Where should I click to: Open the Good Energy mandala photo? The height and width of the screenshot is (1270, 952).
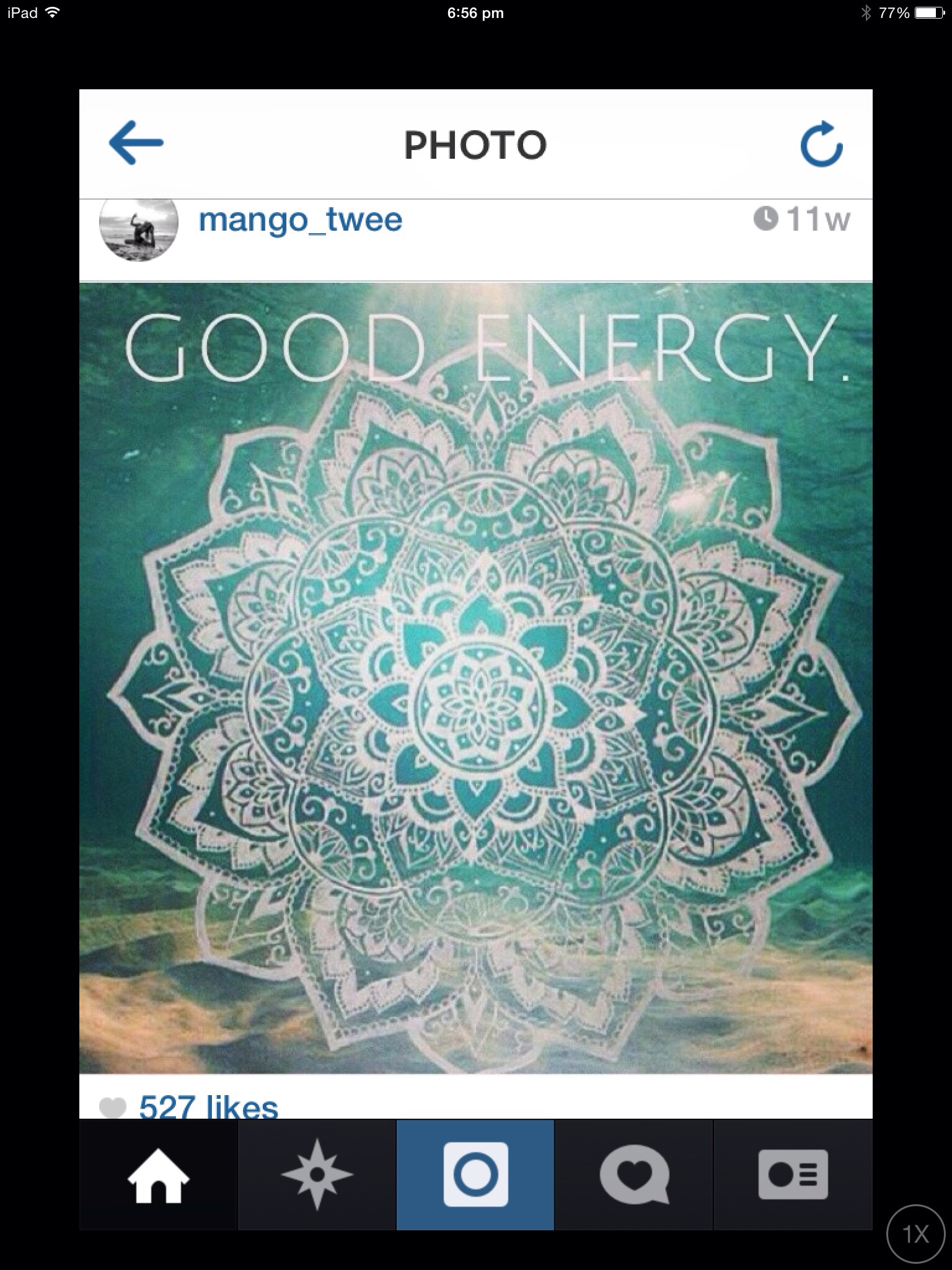475,677
